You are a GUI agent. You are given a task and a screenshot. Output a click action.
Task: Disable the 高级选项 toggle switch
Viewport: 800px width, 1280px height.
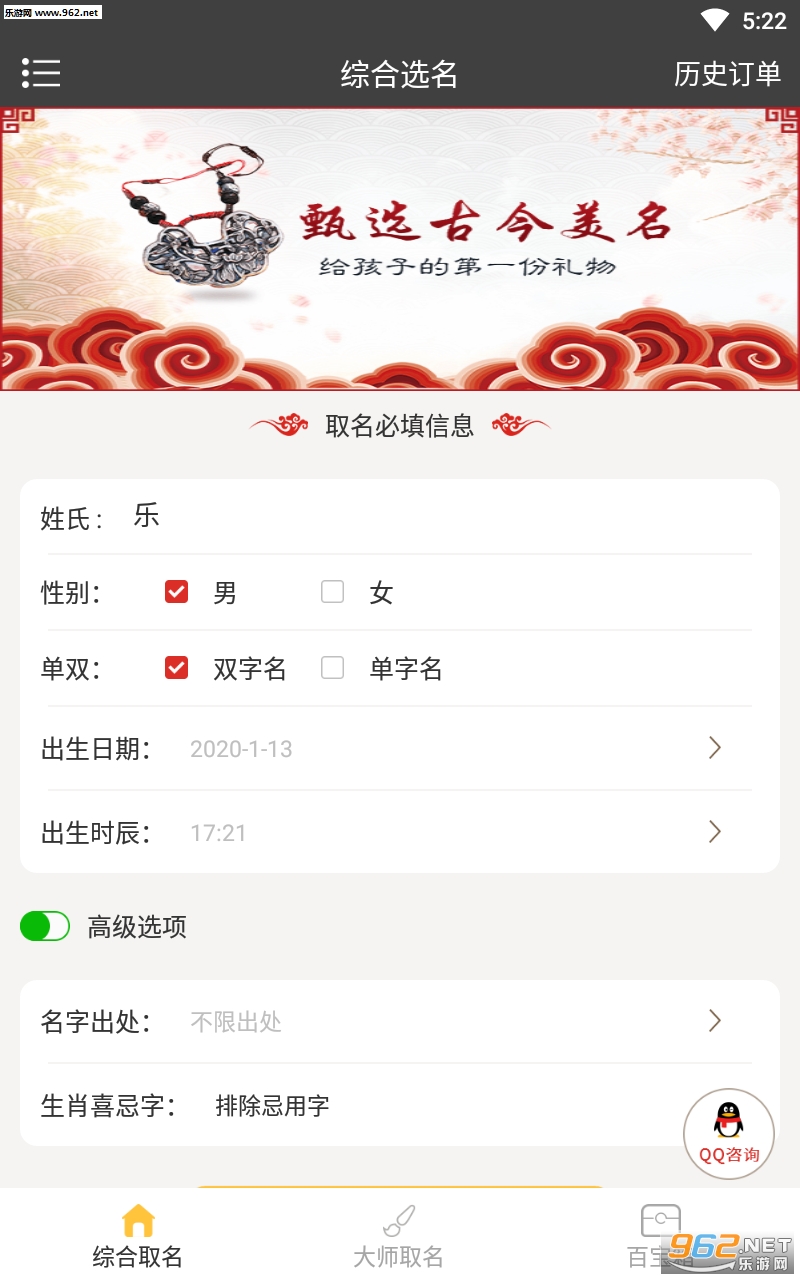44,927
